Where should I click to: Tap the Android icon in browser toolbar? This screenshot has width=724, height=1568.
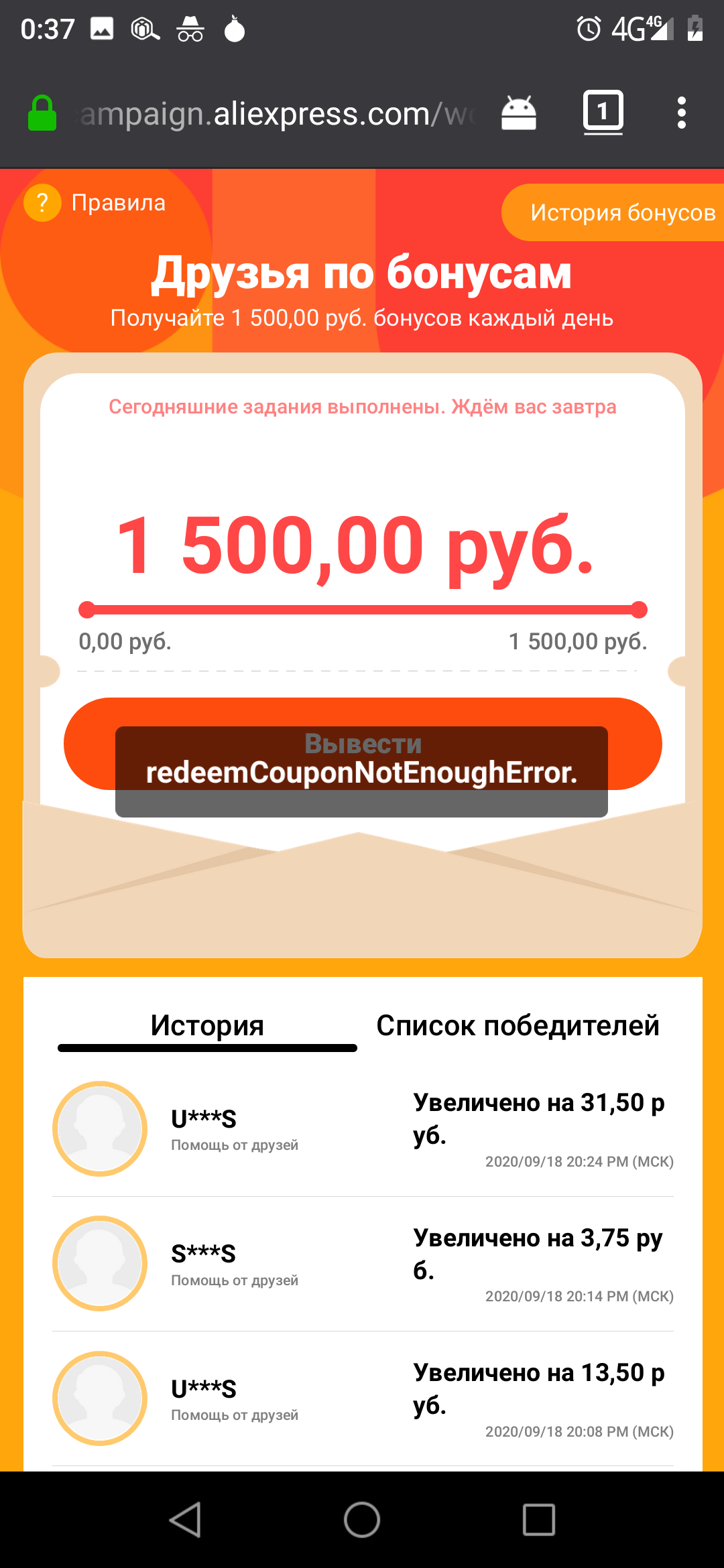[519, 113]
